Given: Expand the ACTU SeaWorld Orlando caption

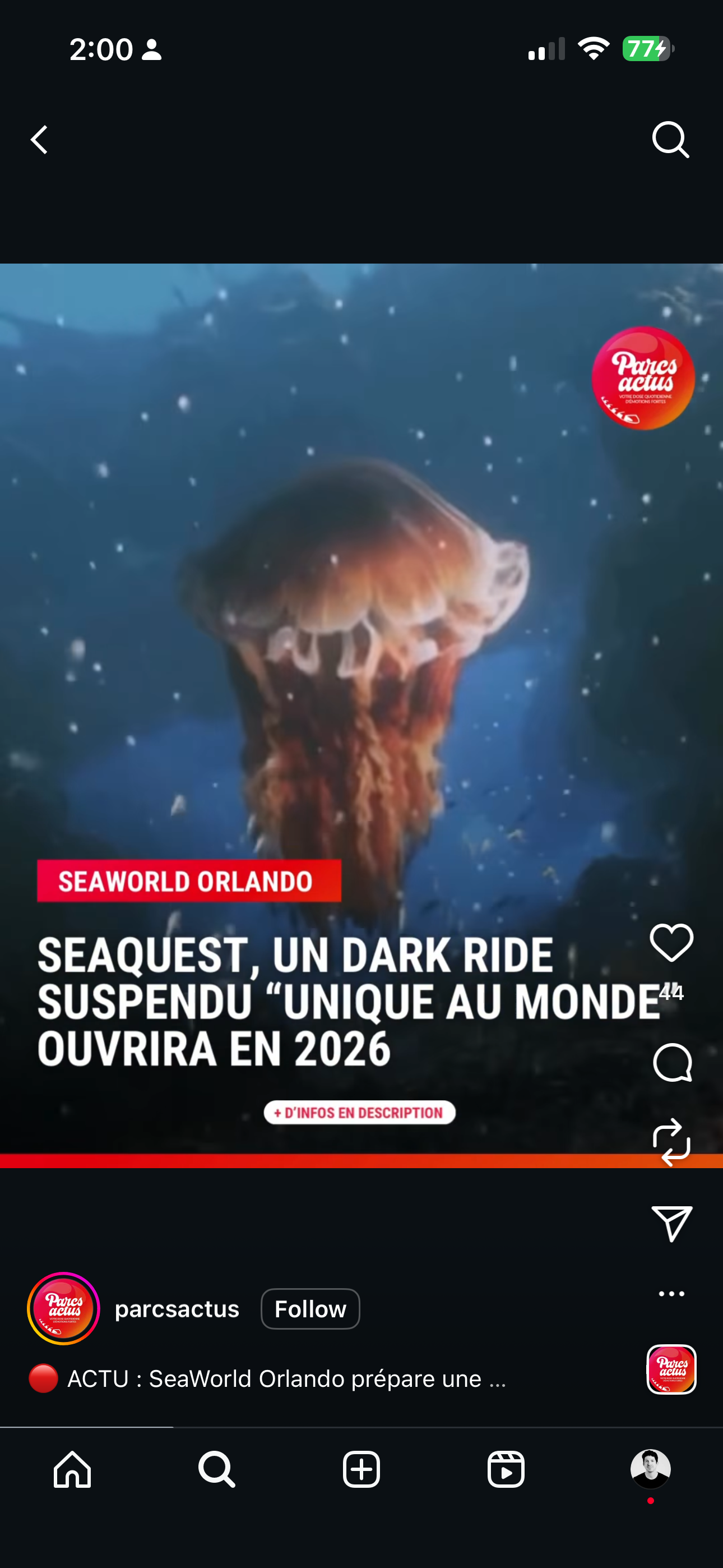Looking at the screenshot, I should [286, 1378].
